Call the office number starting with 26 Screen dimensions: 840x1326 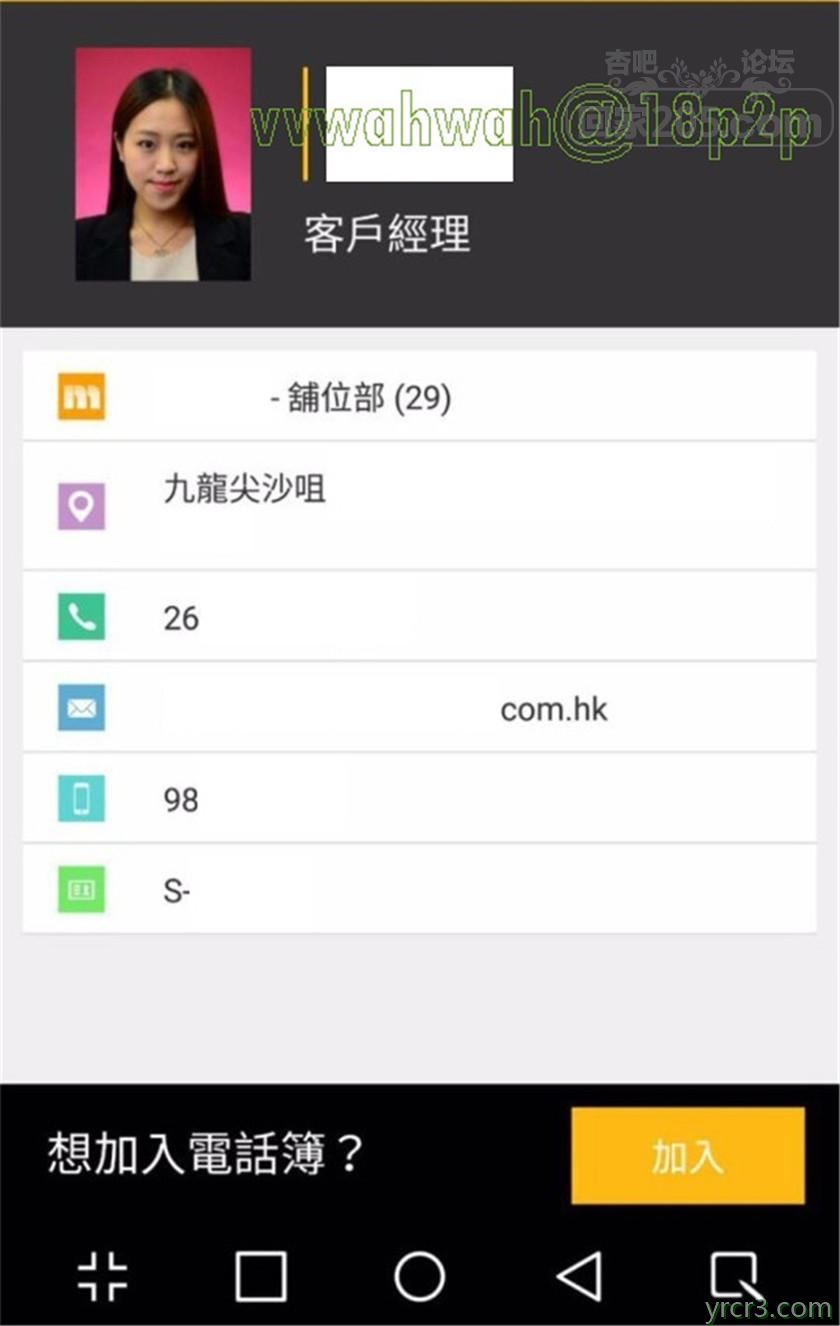[419, 617]
